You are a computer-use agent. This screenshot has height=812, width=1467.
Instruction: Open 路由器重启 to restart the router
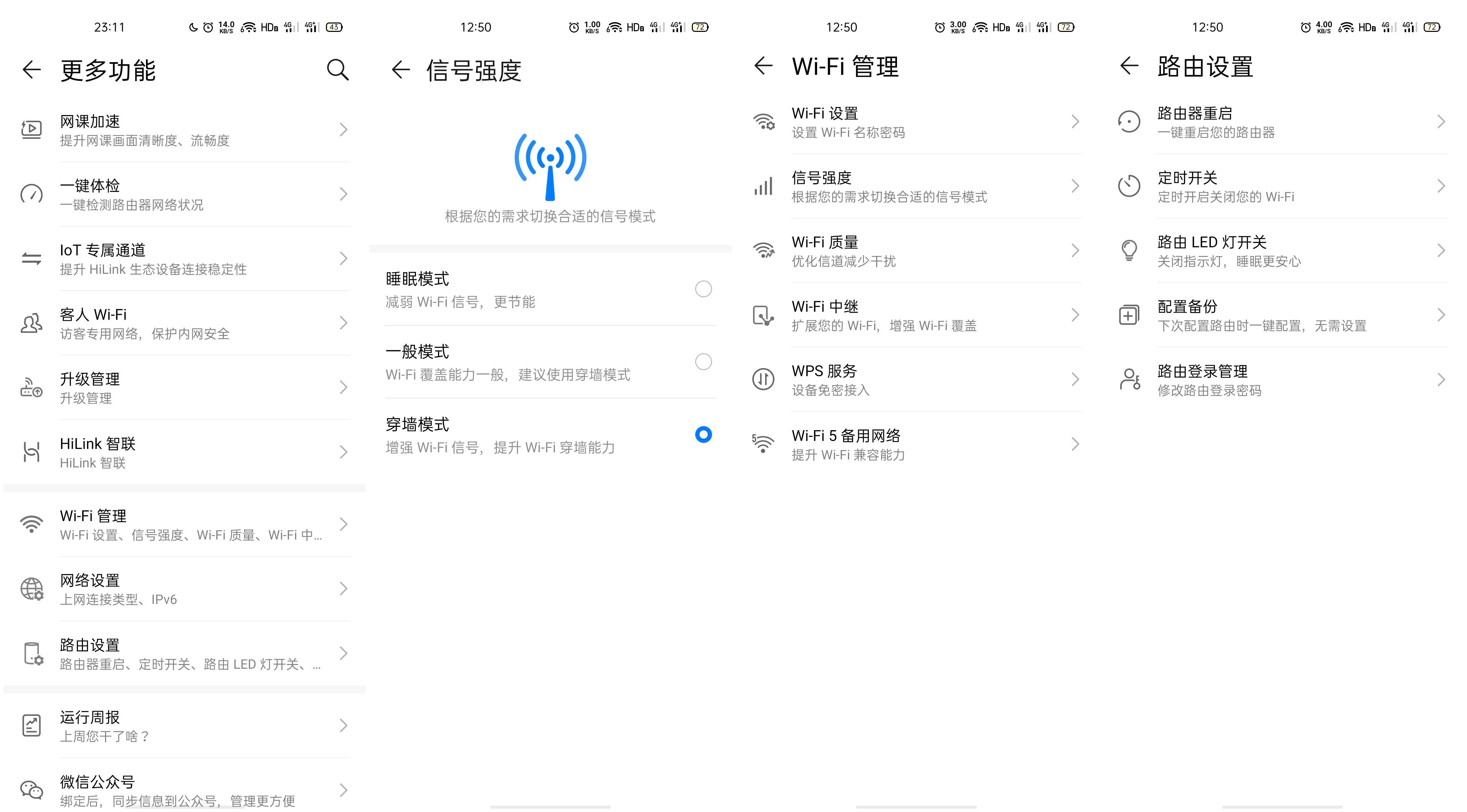pos(1281,122)
